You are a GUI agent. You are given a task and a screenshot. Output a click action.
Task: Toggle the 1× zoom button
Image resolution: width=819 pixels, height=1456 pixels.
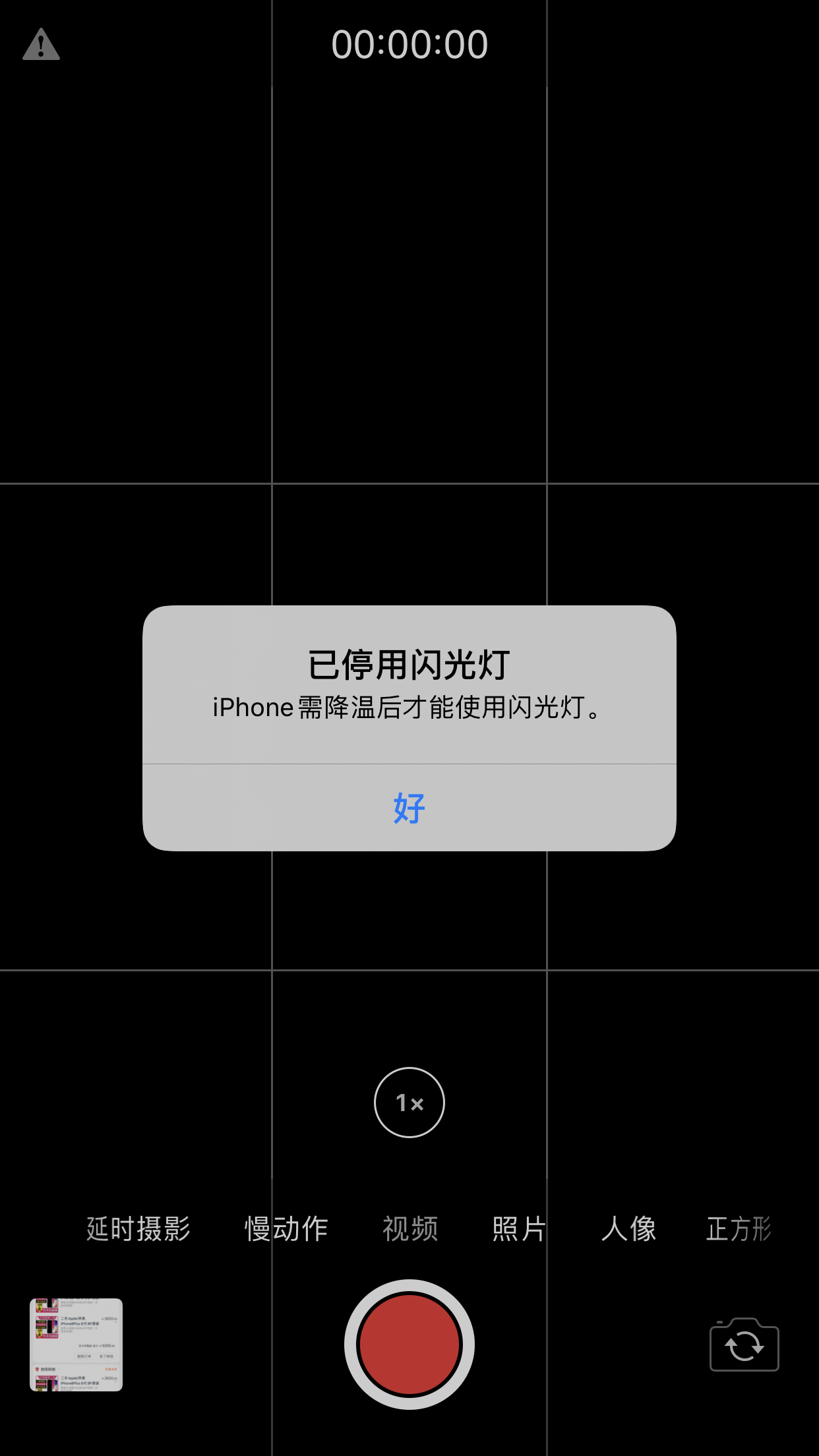pos(409,1103)
